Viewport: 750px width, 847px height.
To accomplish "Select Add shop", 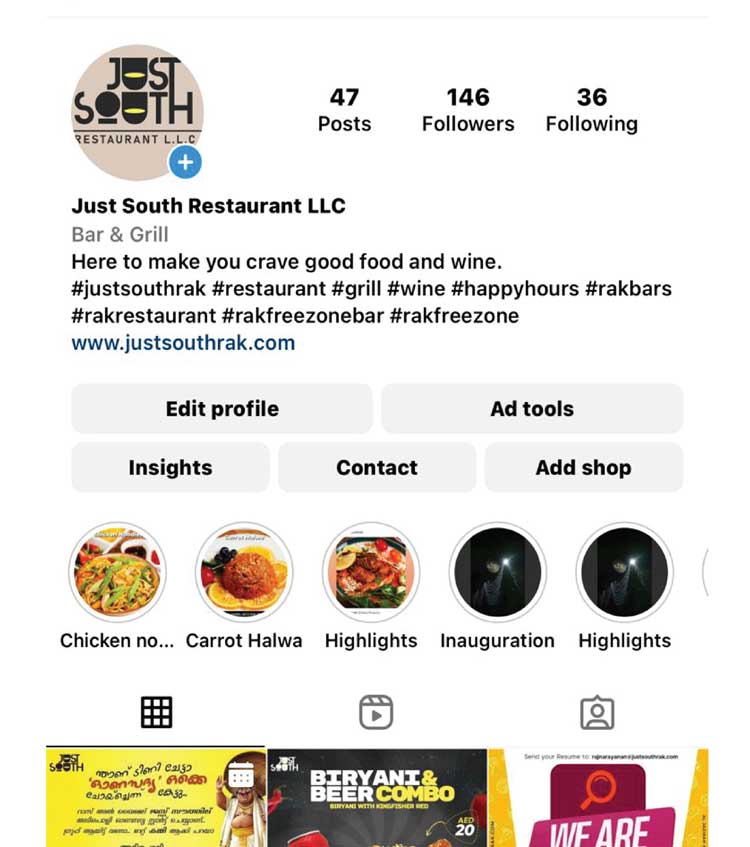I will pyautogui.click(x=583, y=468).
